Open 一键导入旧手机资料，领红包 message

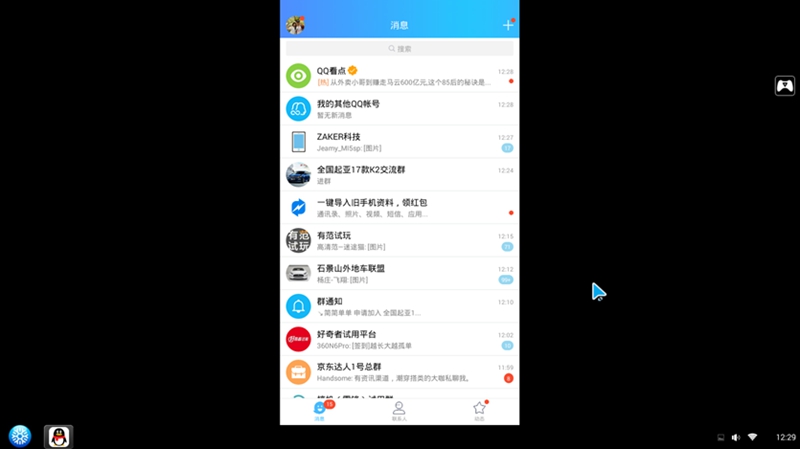pos(400,208)
